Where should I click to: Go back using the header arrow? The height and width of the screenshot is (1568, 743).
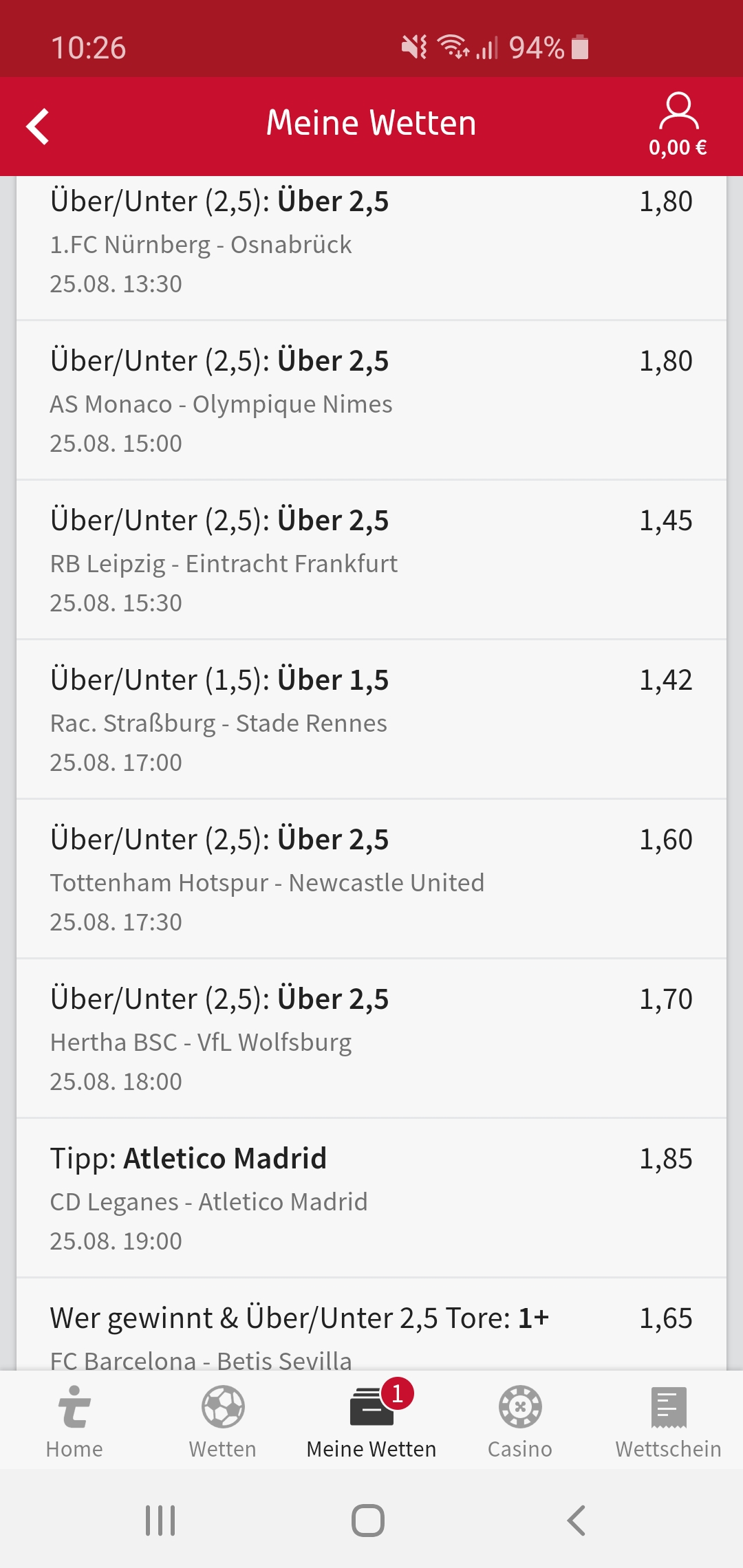point(39,127)
